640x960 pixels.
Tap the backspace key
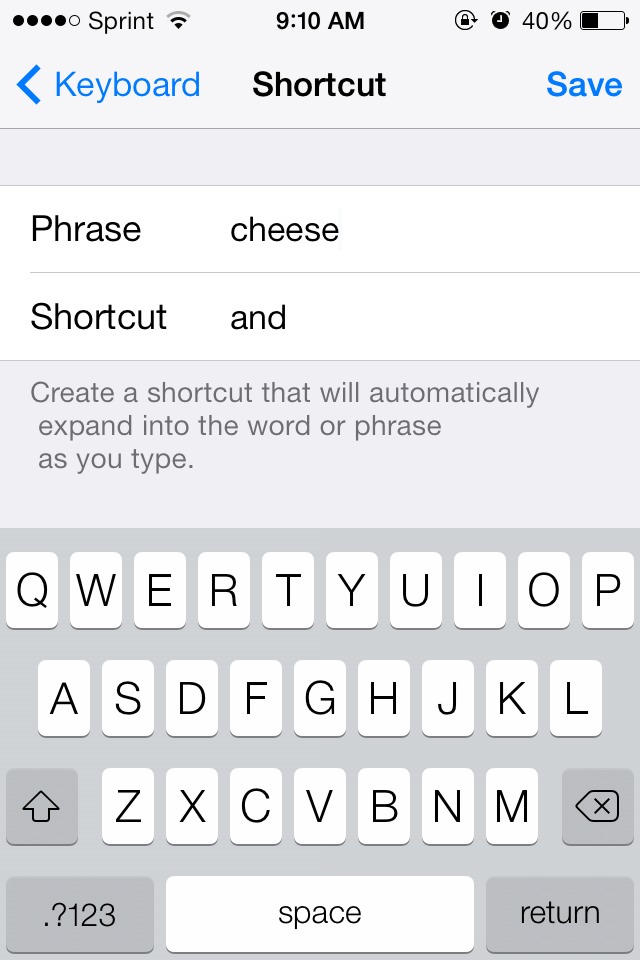click(597, 806)
